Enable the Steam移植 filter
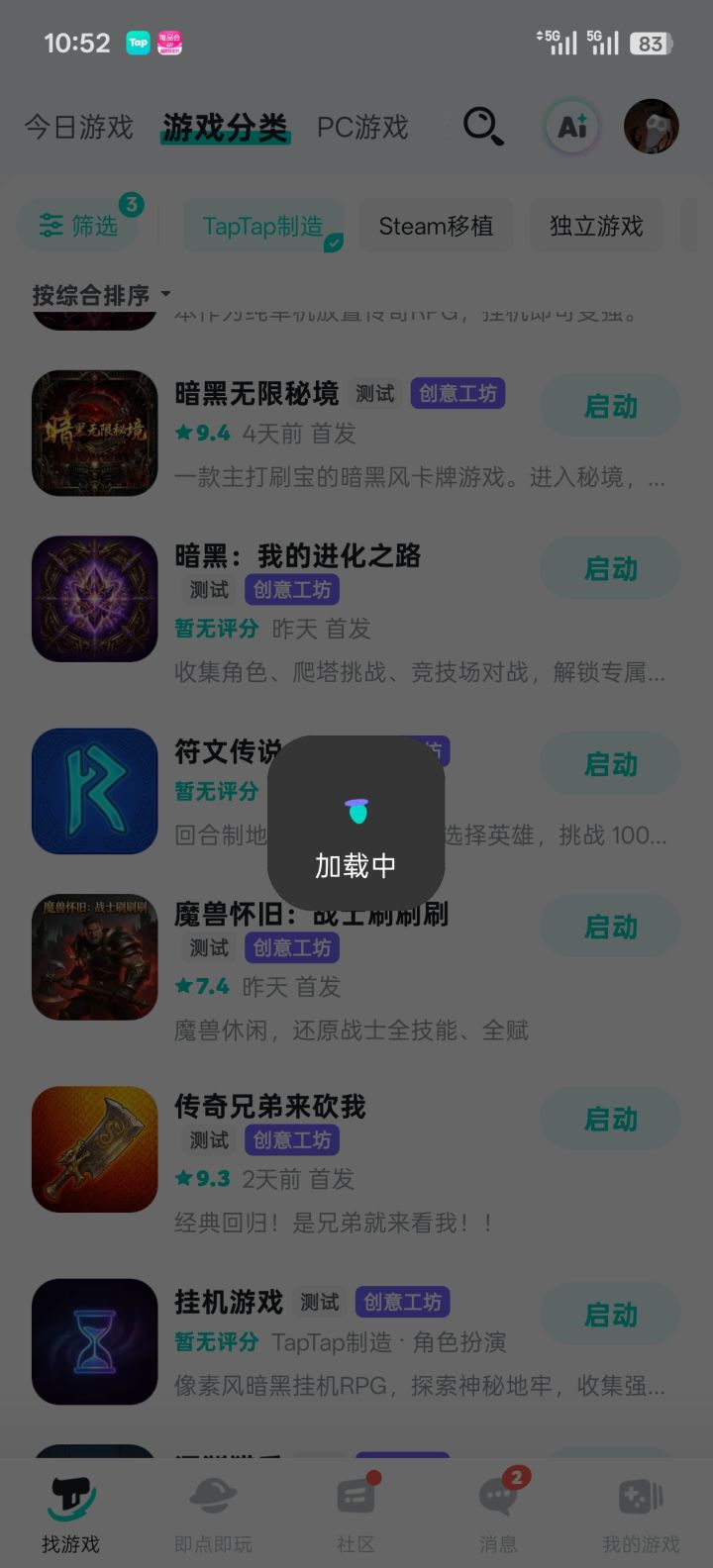713x1568 pixels. 437,225
